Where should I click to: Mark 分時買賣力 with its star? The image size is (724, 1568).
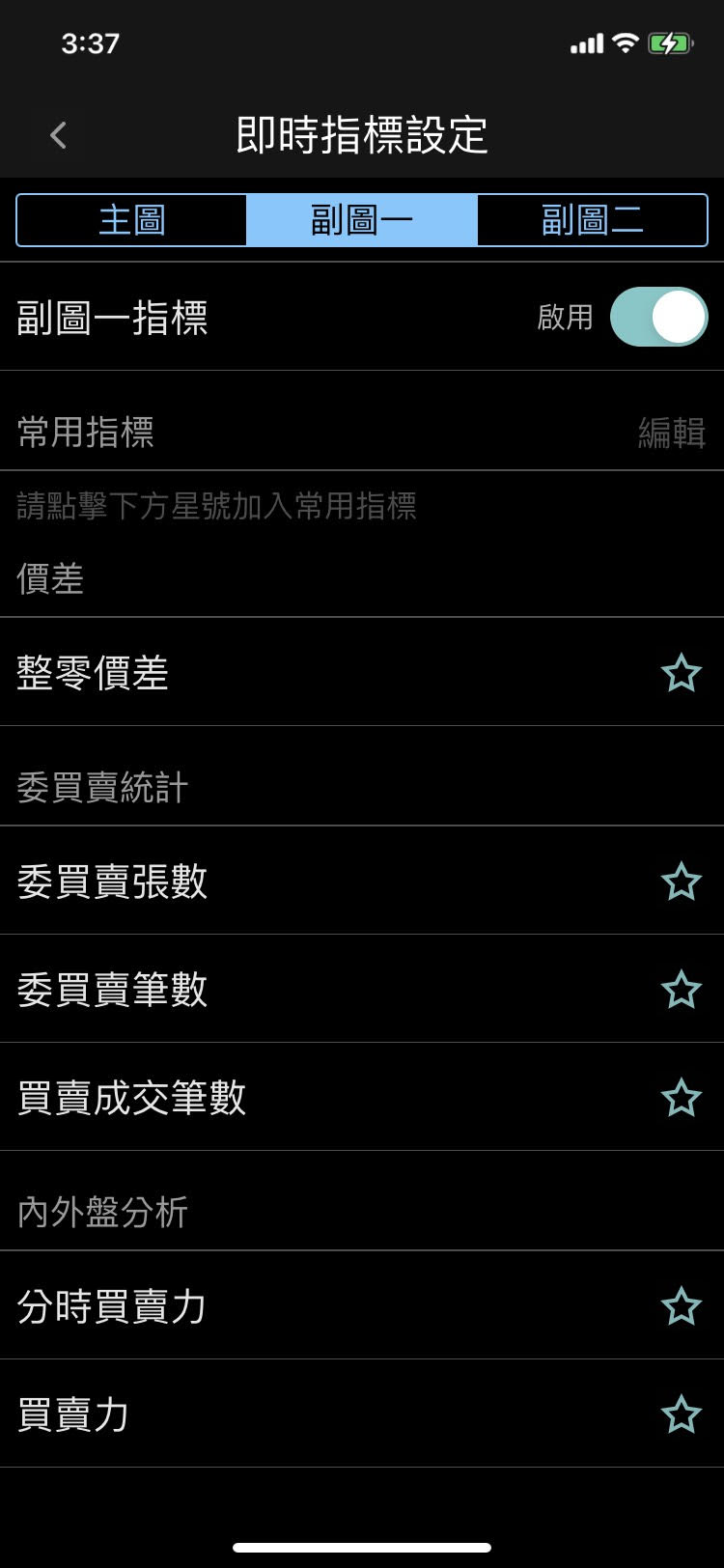click(x=681, y=1306)
